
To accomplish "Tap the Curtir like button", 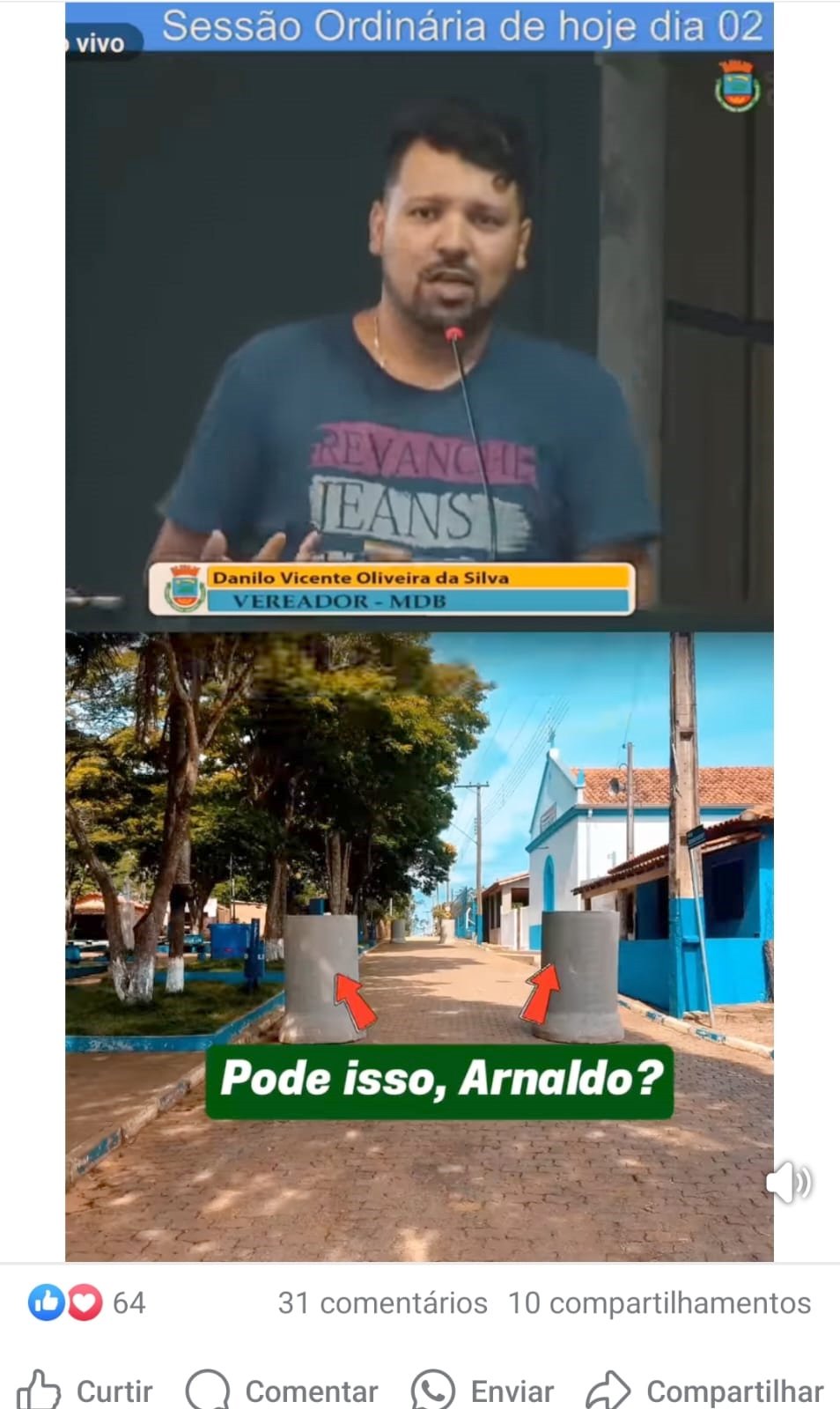I will click(x=85, y=1390).
